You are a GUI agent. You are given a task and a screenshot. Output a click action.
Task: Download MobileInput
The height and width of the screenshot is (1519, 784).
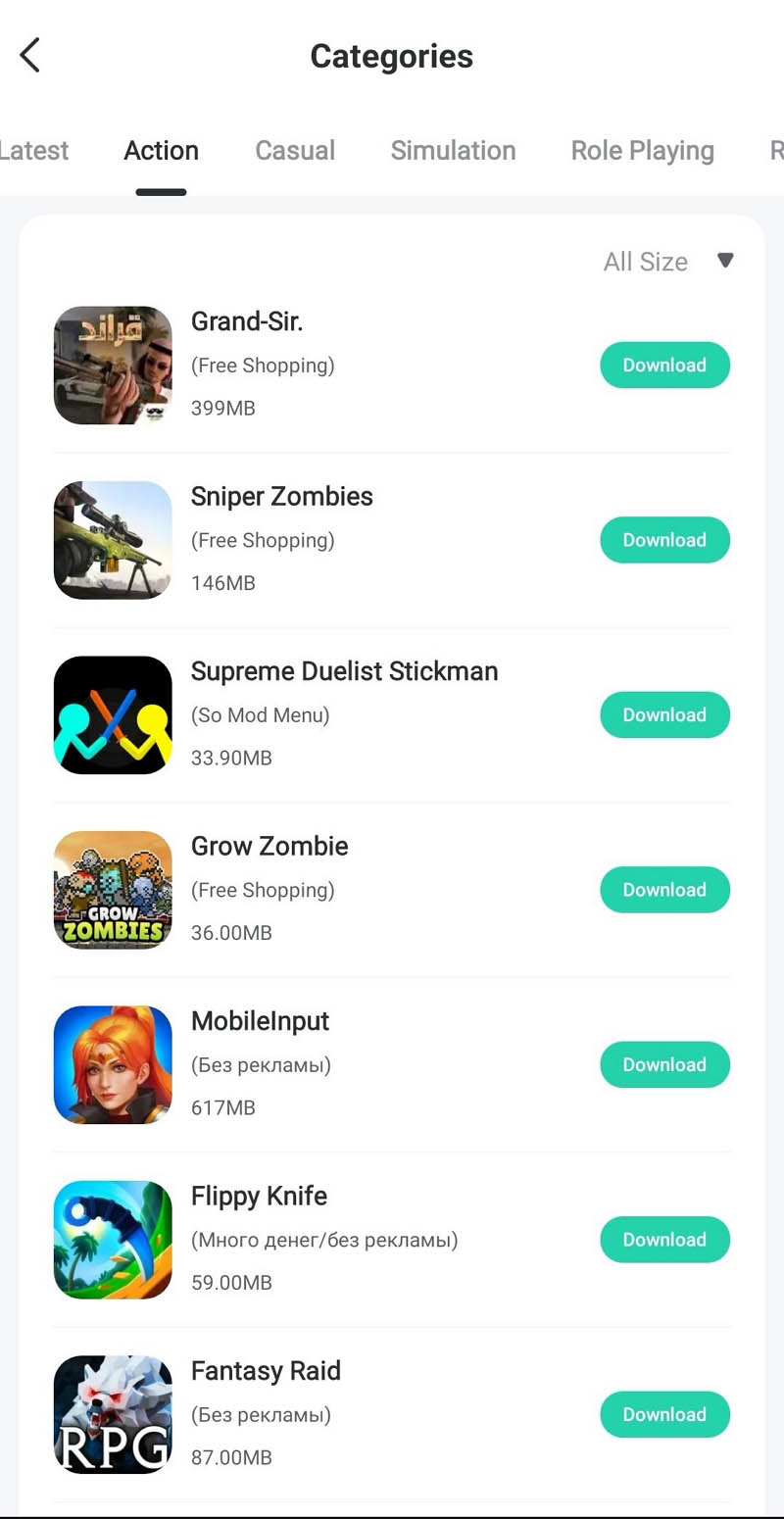(664, 1065)
